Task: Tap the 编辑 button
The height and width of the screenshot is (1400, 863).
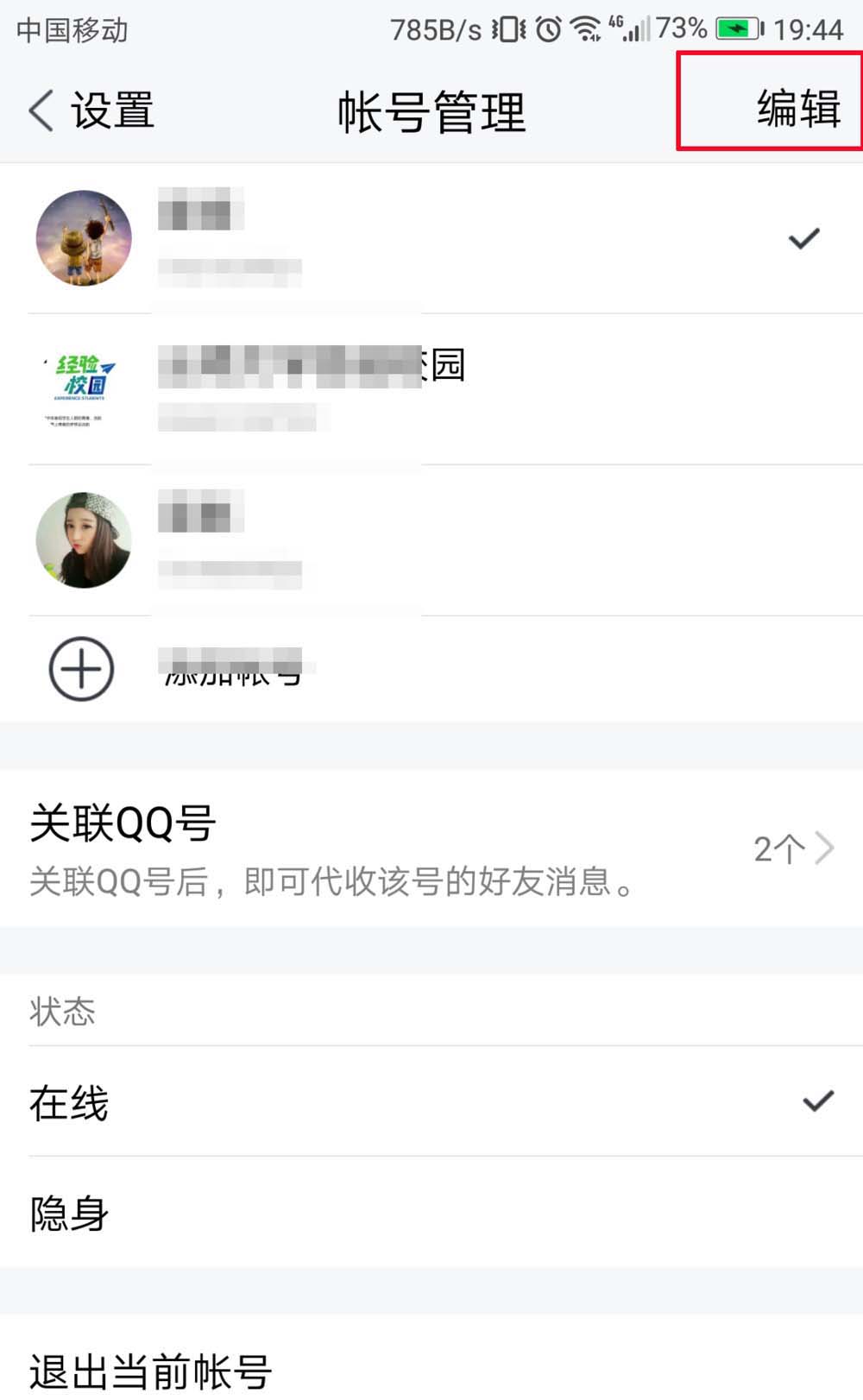Action: click(797, 109)
